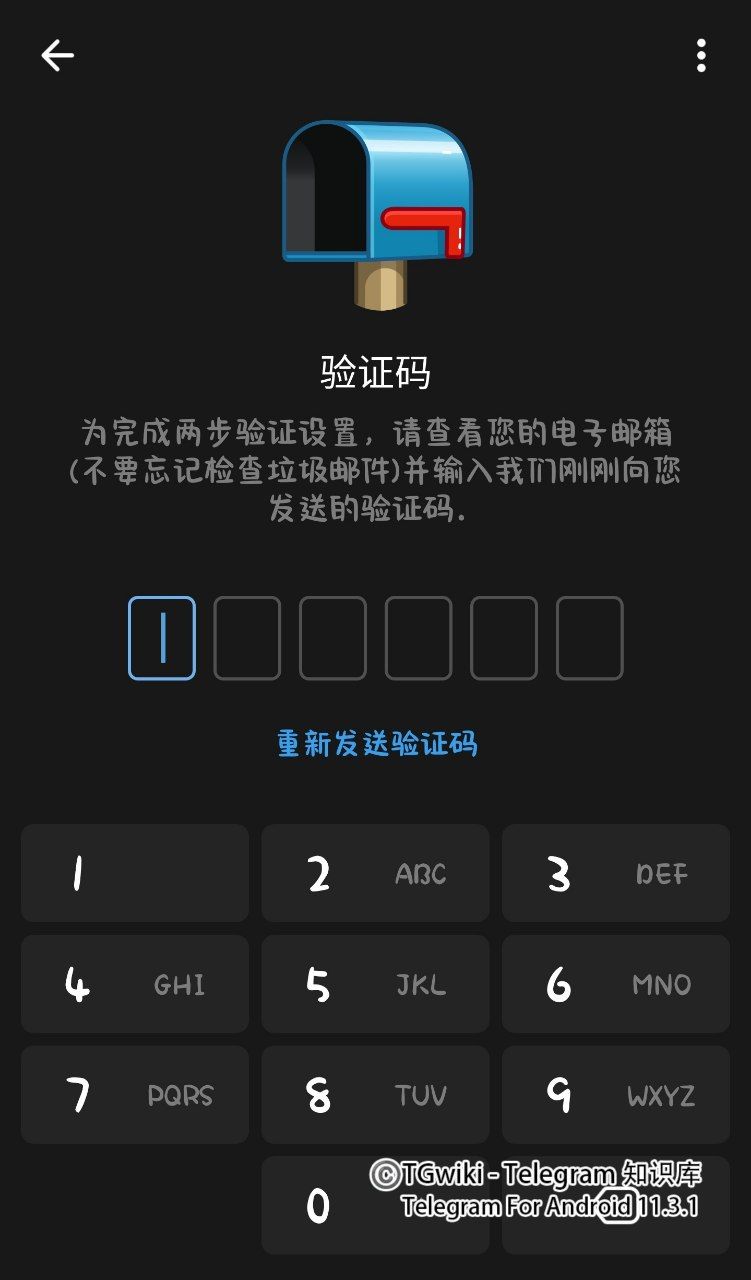
Task: Select the second verification code box
Action: 247,638
